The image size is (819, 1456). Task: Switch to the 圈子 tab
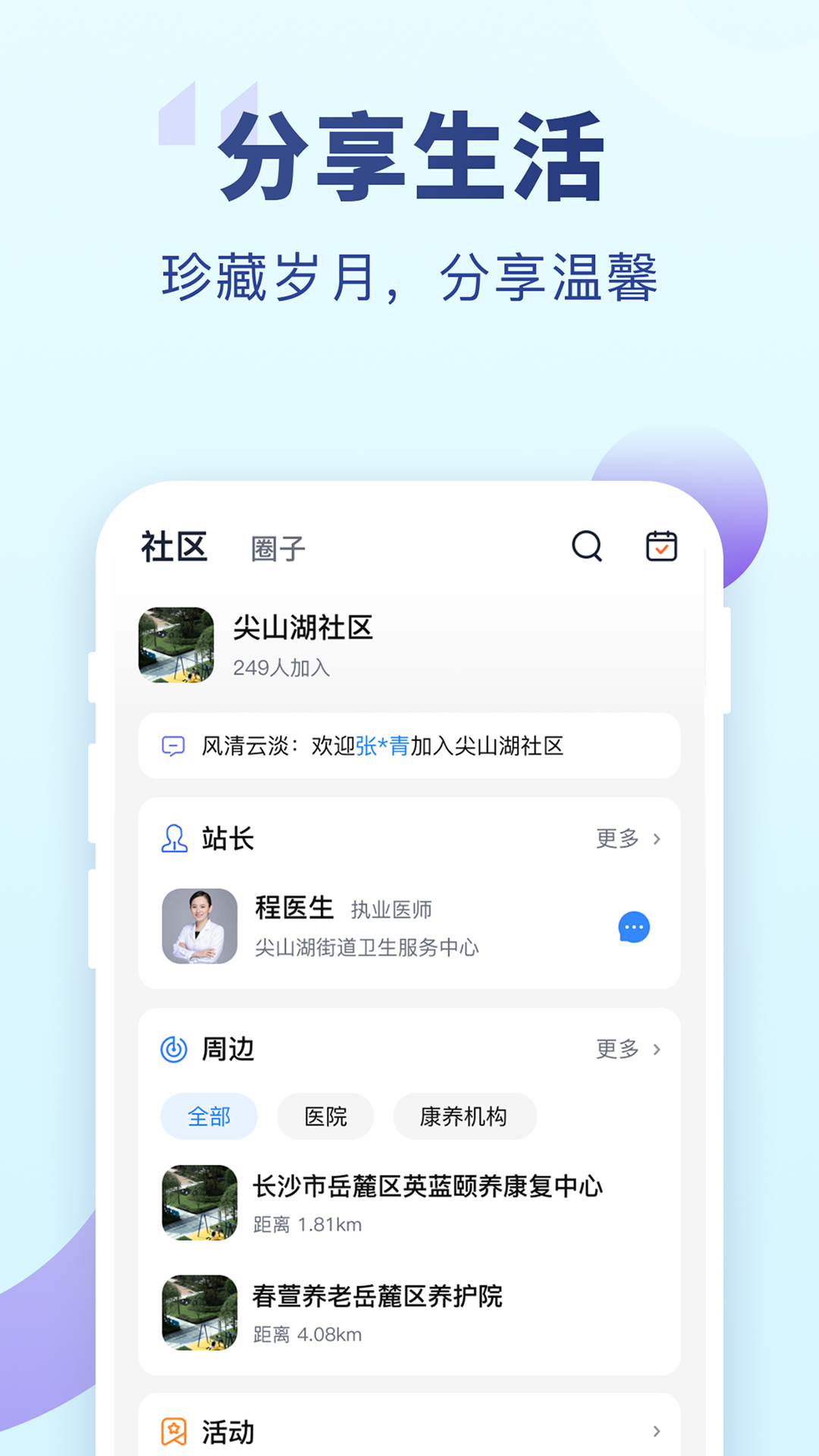275,548
